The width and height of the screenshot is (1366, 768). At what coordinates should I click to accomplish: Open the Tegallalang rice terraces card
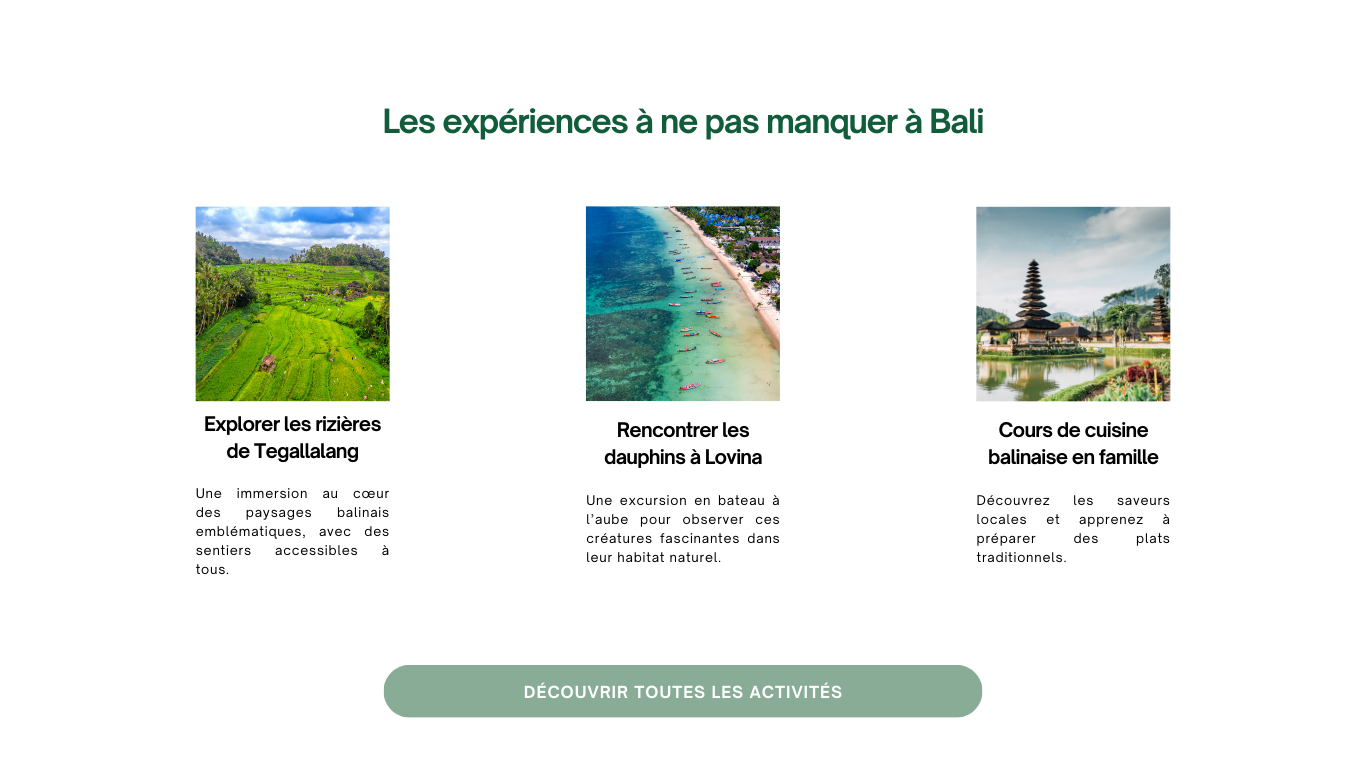292,304
